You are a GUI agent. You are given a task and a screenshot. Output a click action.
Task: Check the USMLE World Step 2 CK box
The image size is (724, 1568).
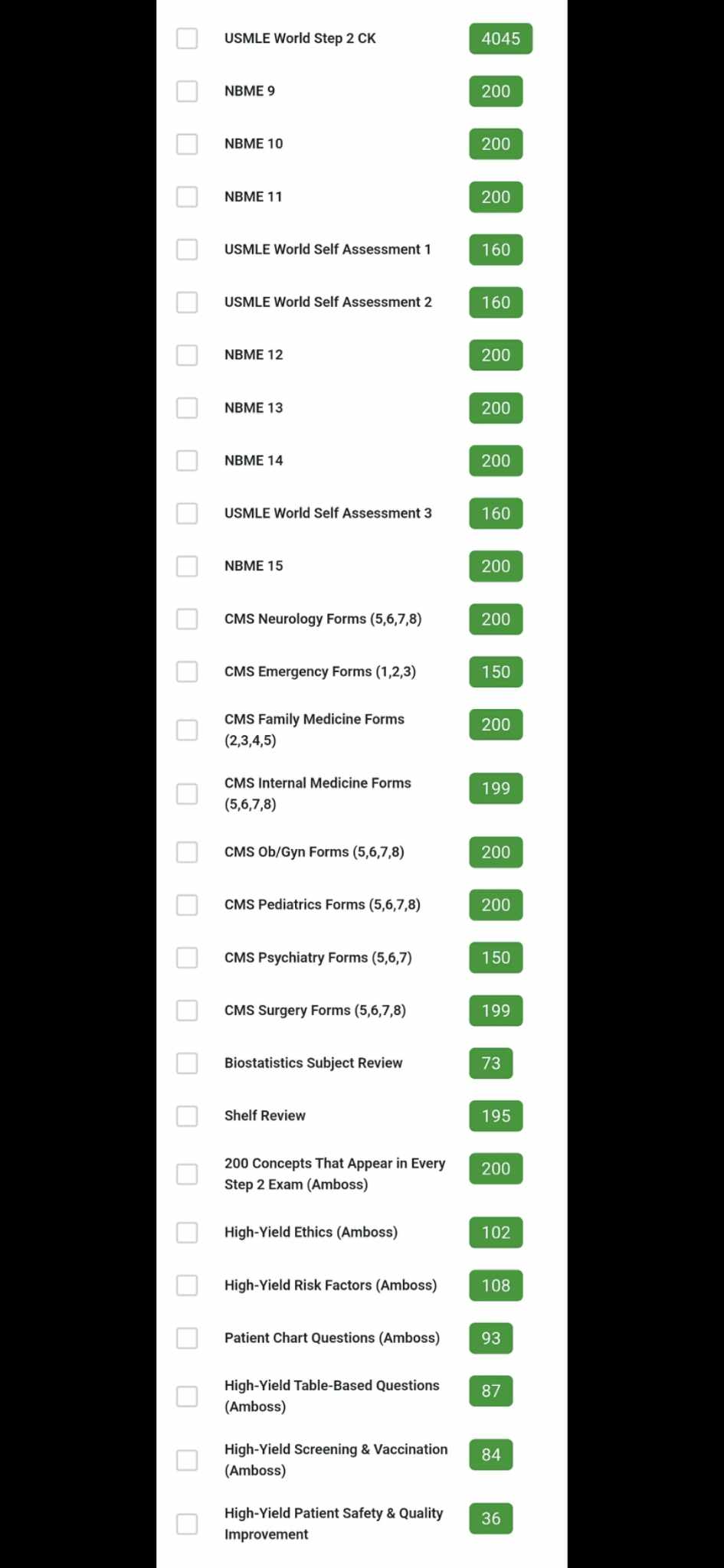(187, 38)
